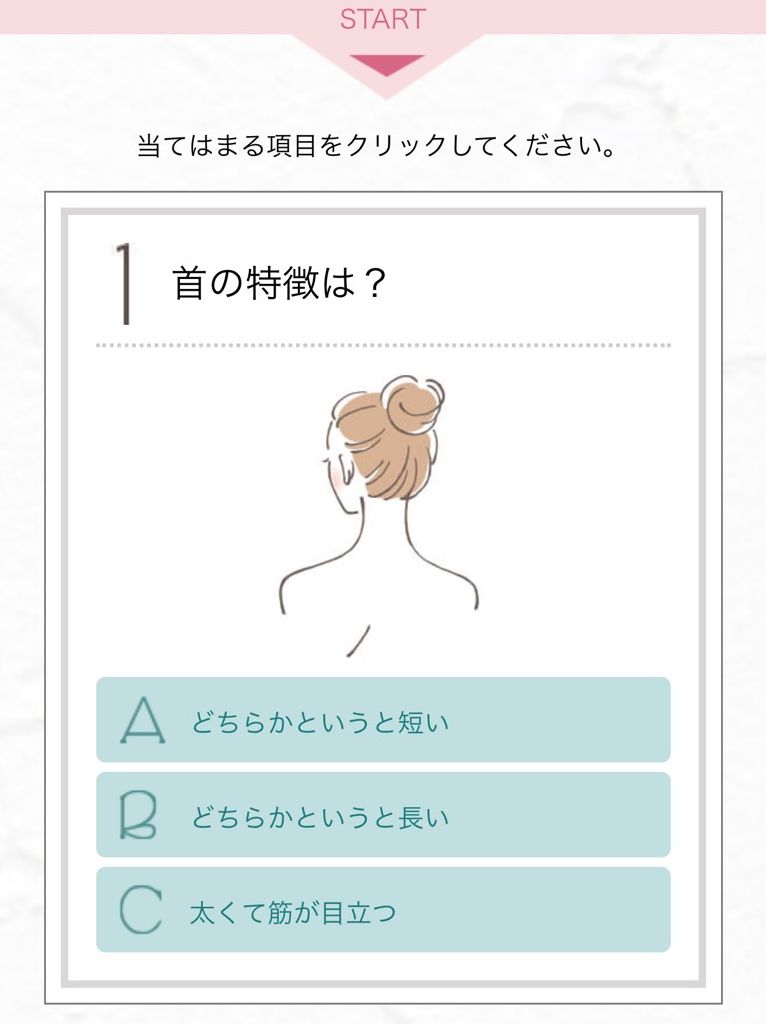Select answer A どちらかというと短い

(383, 720)
